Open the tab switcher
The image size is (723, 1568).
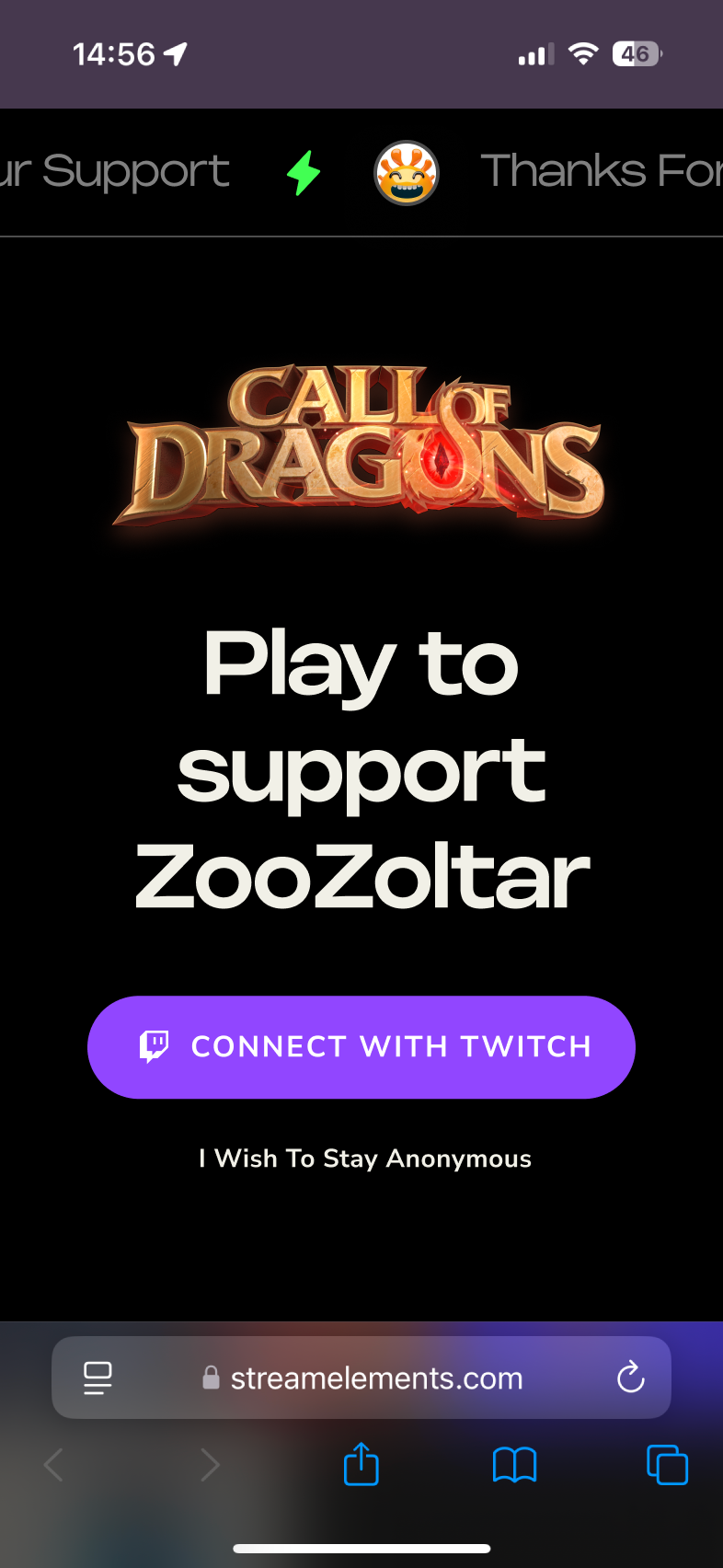pyautogui.click(x=668, y=1465)
